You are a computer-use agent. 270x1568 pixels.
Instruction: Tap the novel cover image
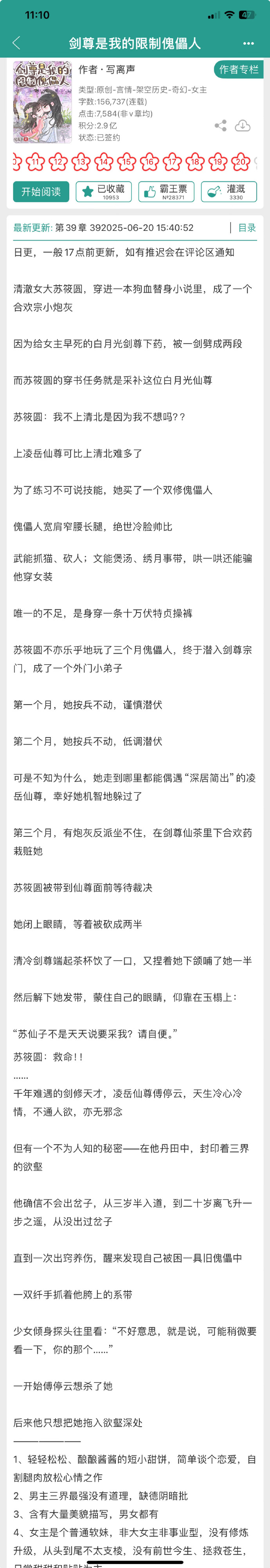pyautogui.click(x=42, y=102)
